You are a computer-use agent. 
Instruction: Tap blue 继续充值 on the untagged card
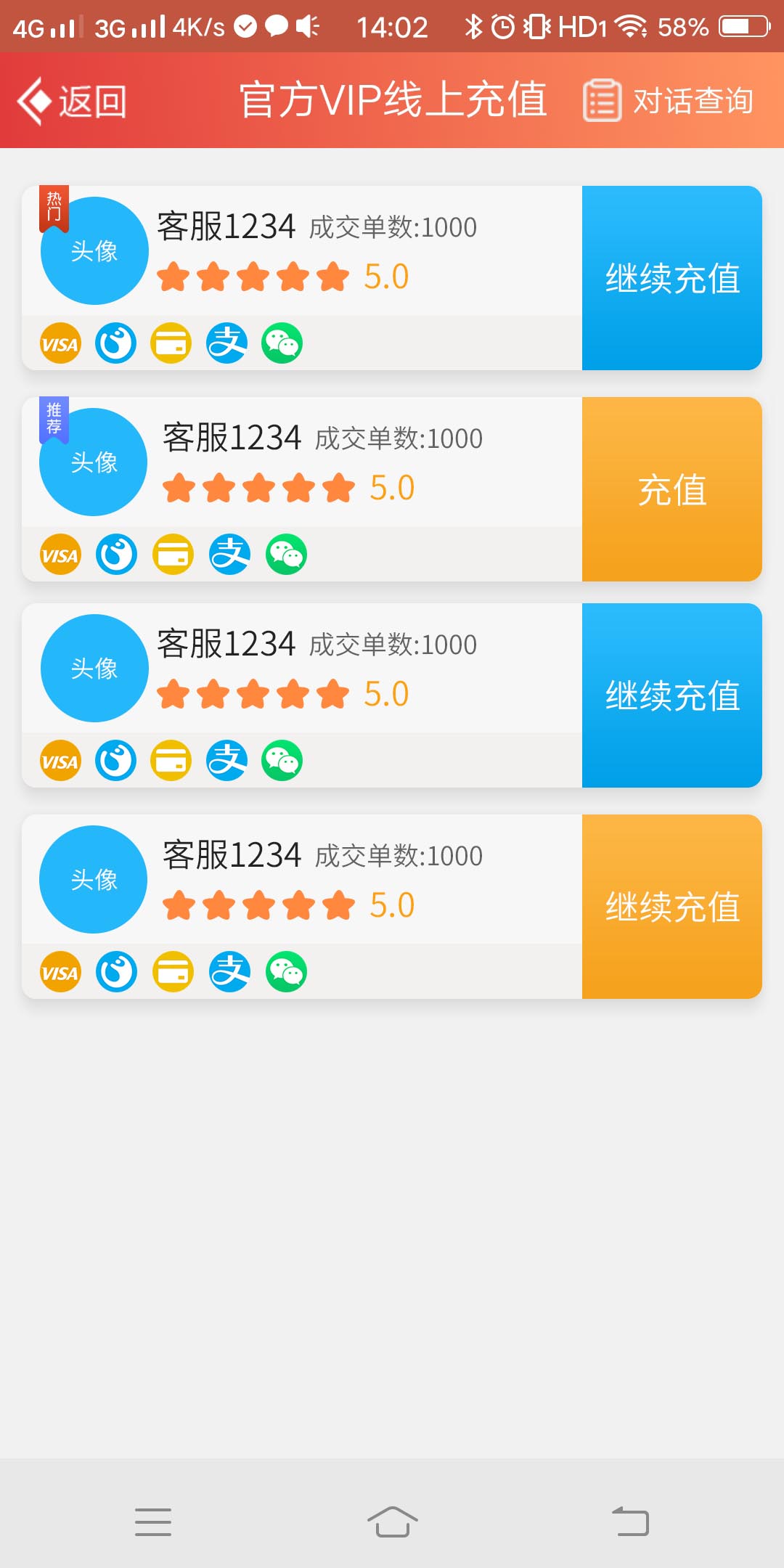672,695
